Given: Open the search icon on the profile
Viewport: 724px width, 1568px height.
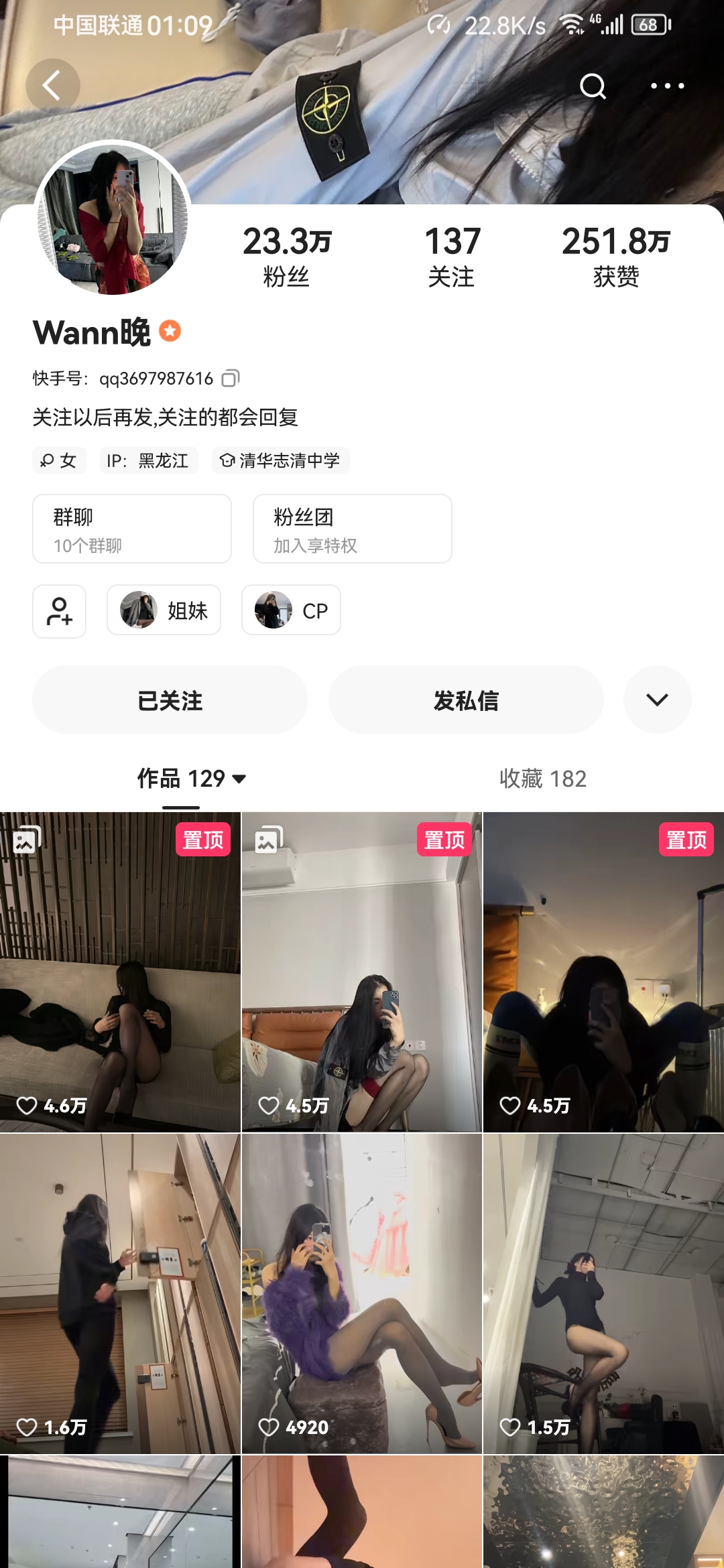Looking at the screenshot, I should 593,86.
